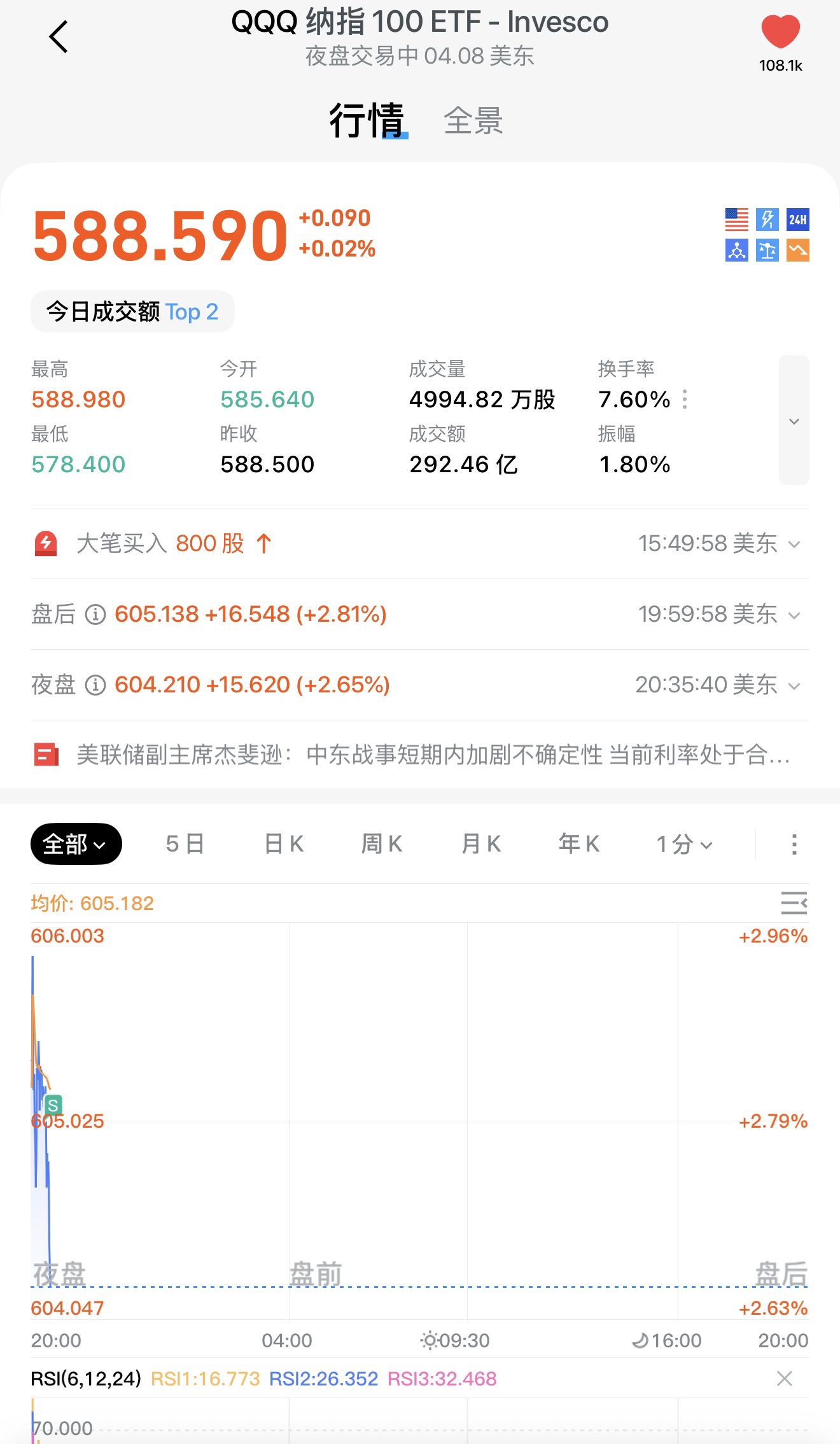Open the 今日成交额 Top 2 chip

click(x=132, y=312)
